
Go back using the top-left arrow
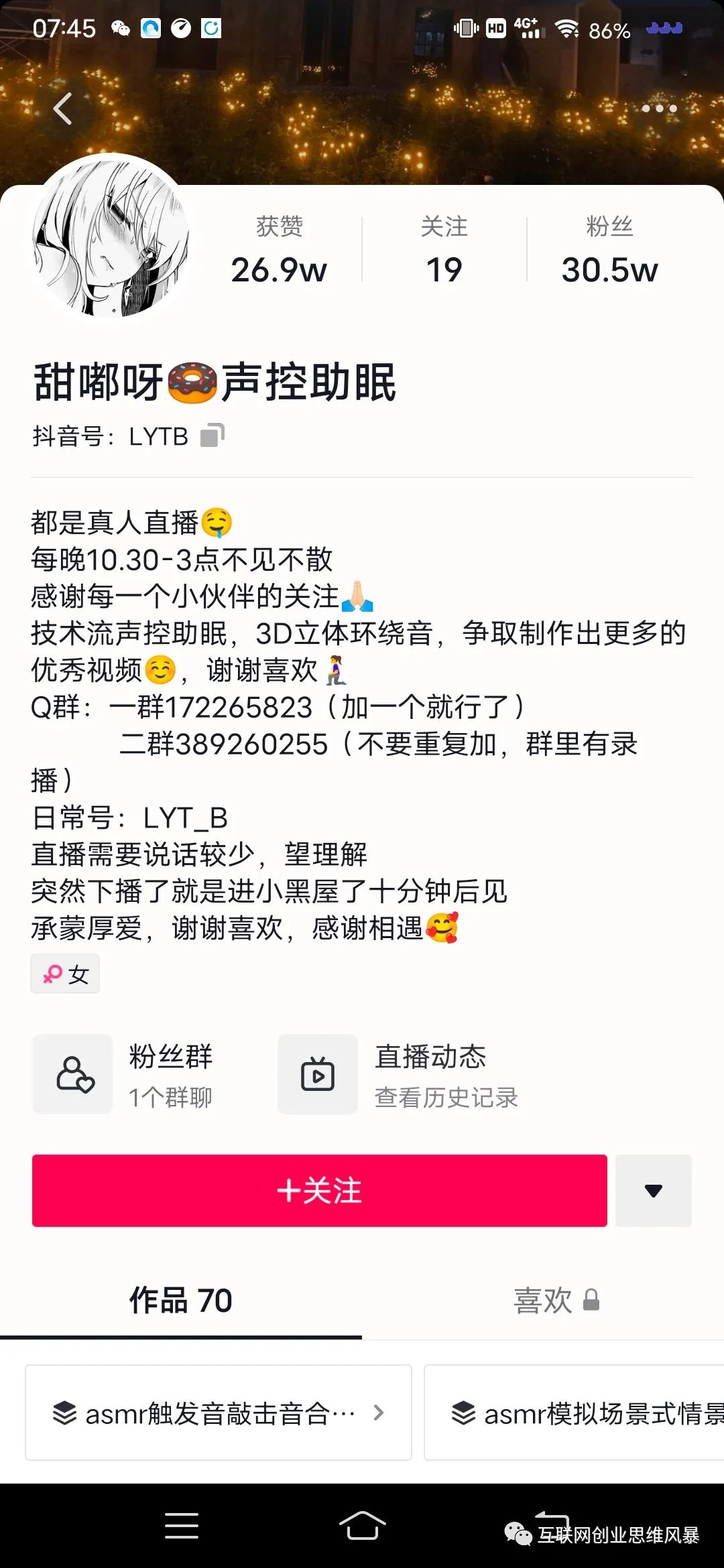tap(64, 109)
